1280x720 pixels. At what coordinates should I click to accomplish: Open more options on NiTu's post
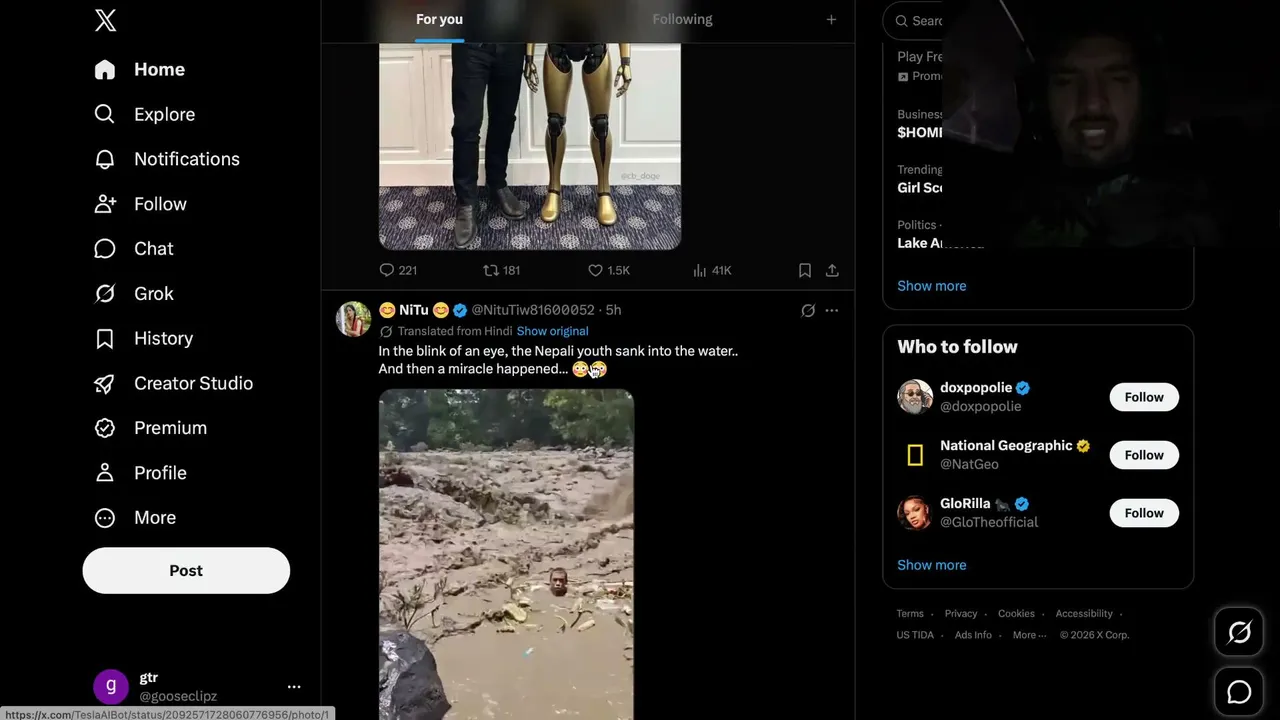(x=832, y=310)
